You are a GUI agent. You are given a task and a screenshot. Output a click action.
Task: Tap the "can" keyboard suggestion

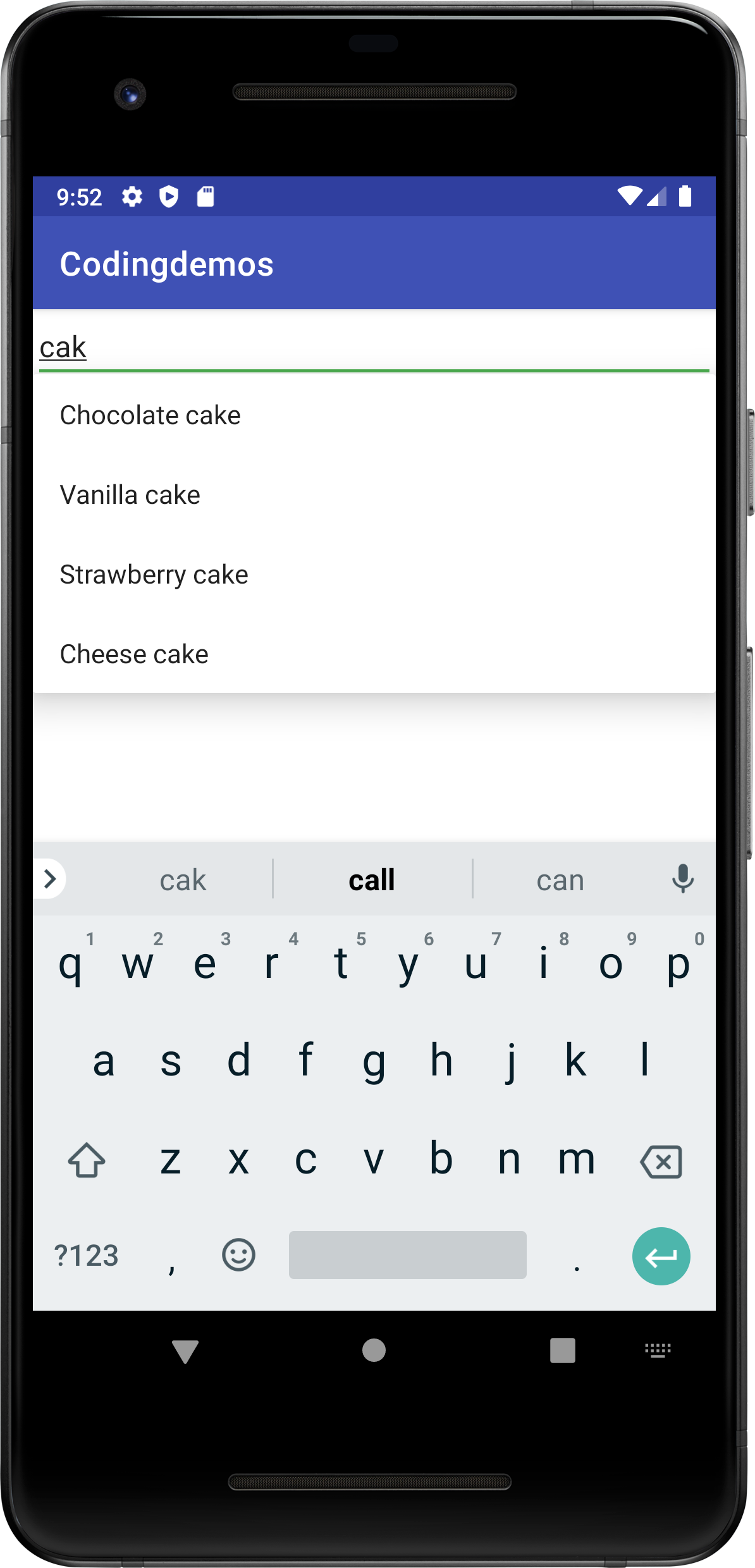560,879
